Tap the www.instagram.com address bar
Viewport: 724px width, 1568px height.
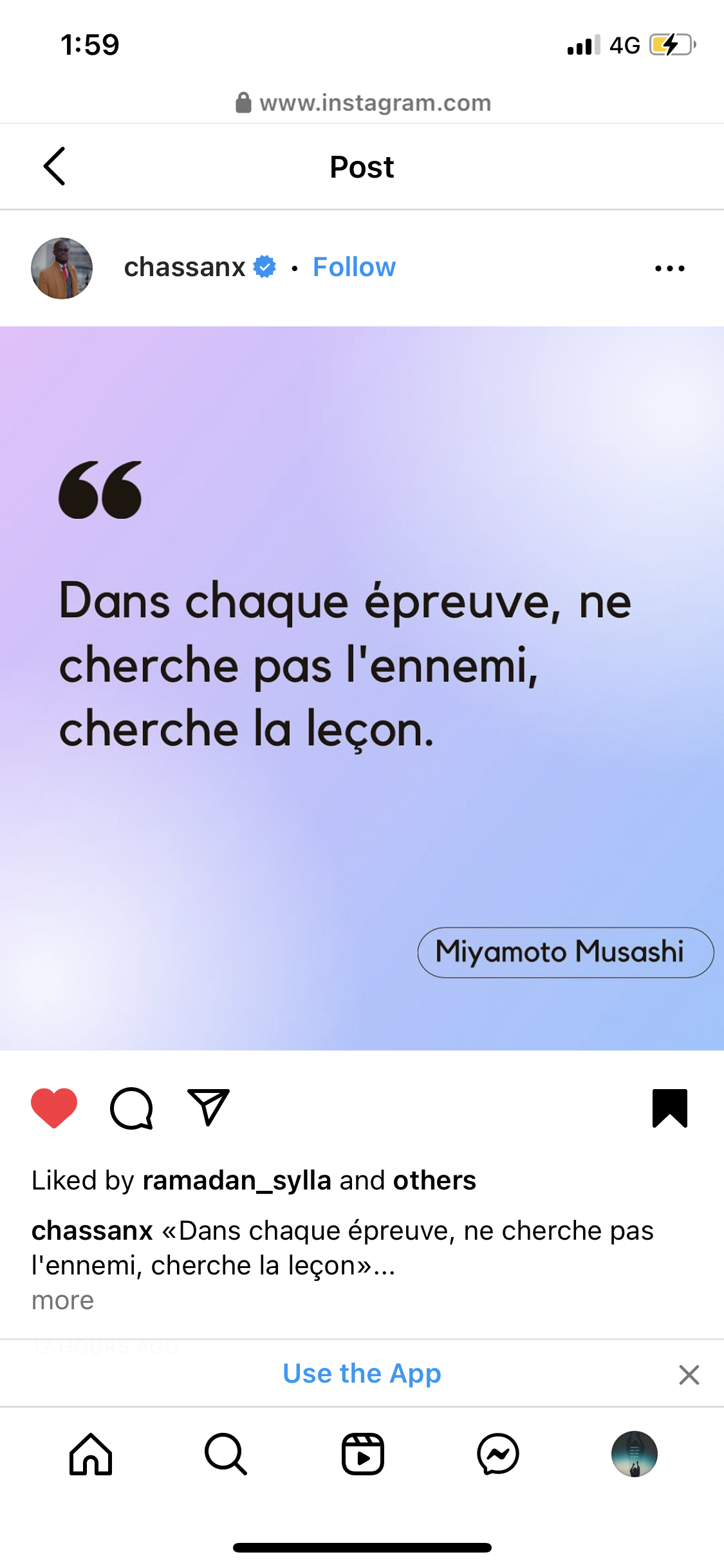coord(362,102)
